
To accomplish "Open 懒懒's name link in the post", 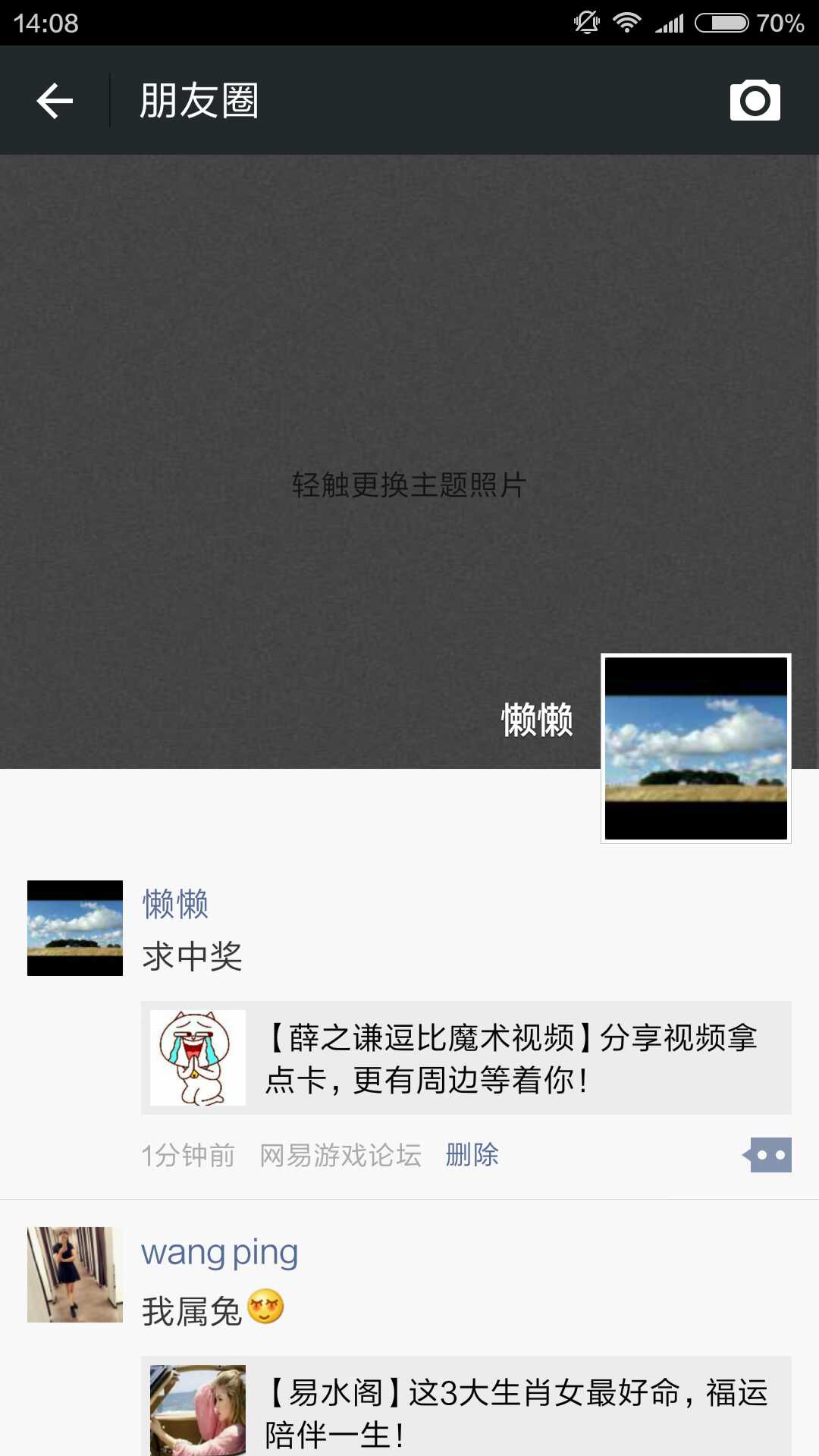I will [175, 904].
